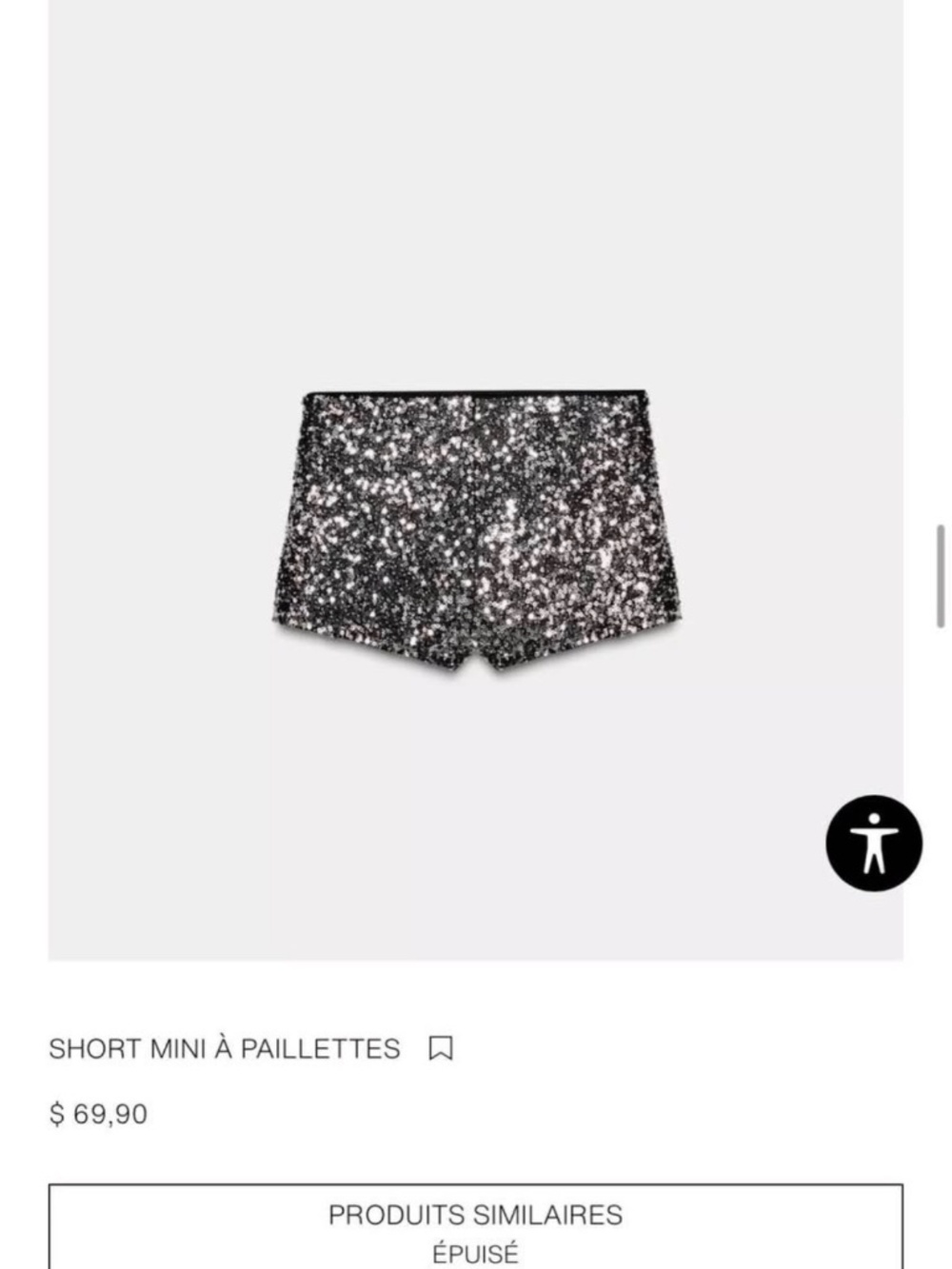Image resolution: width=952 pixels, height=1269 pixels.
Task: Click the bookmark icon beside the product name
Action: [439, 1048]
